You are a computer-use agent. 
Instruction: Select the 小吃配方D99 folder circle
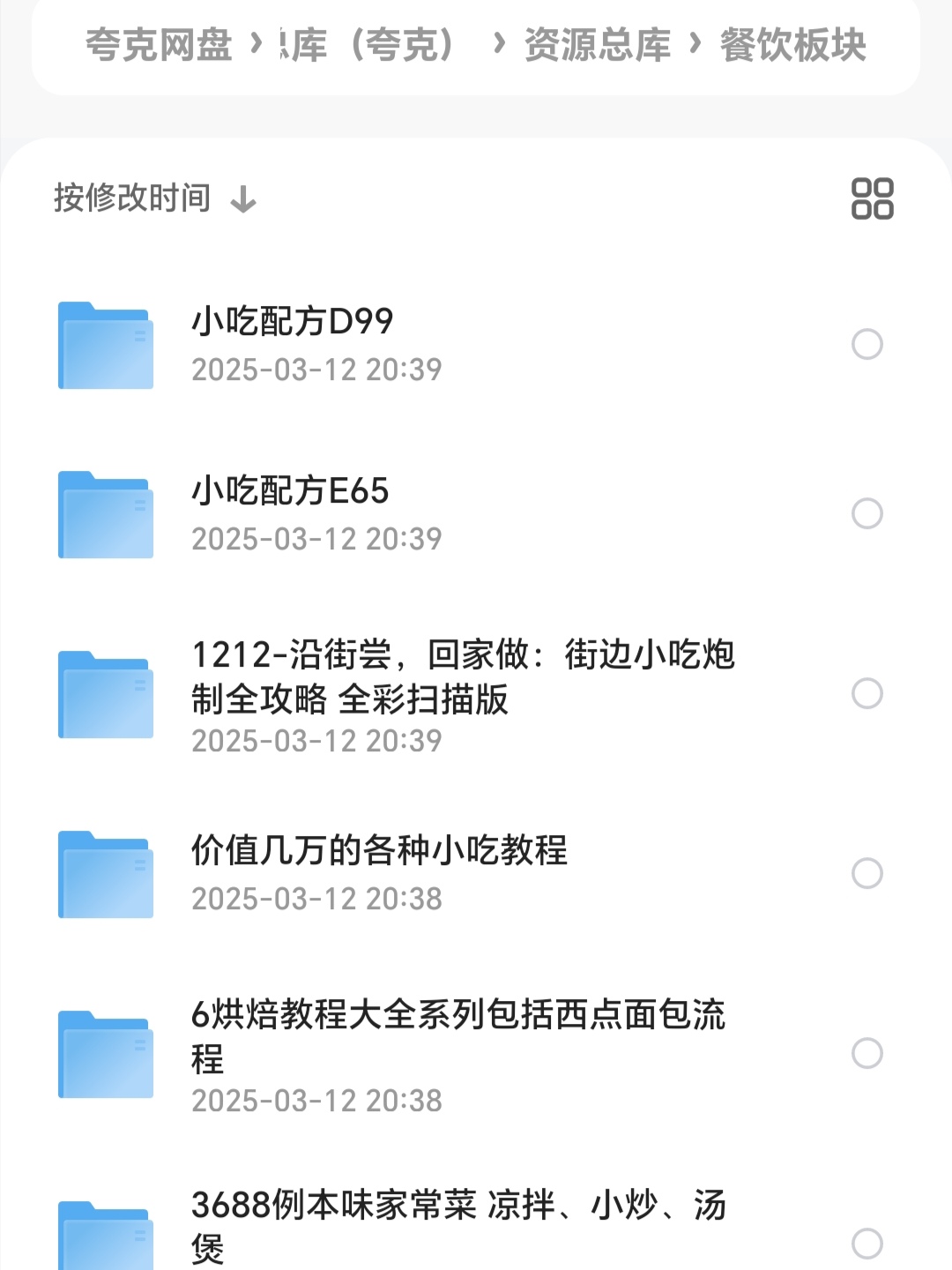867,344
